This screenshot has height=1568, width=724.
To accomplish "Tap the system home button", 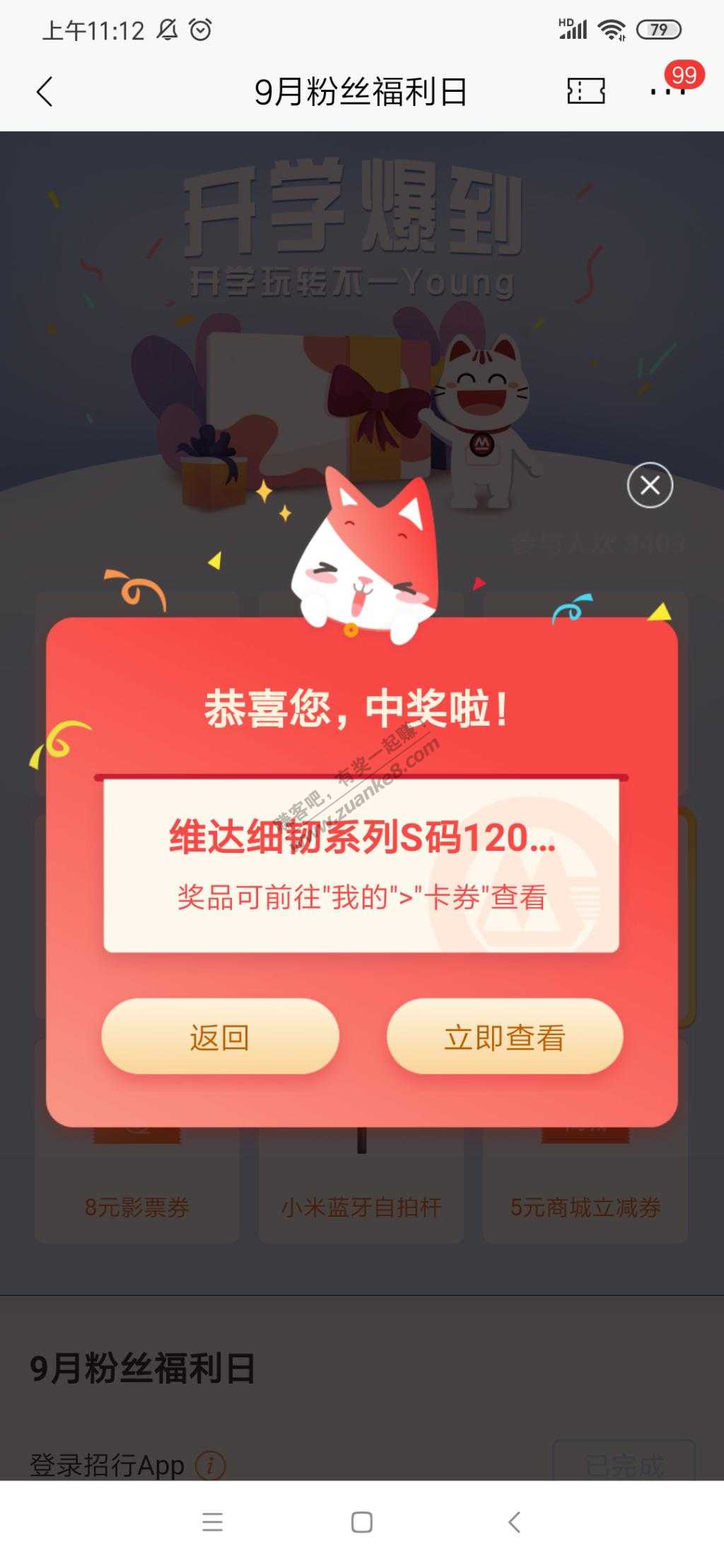I will pos(361,1522).
